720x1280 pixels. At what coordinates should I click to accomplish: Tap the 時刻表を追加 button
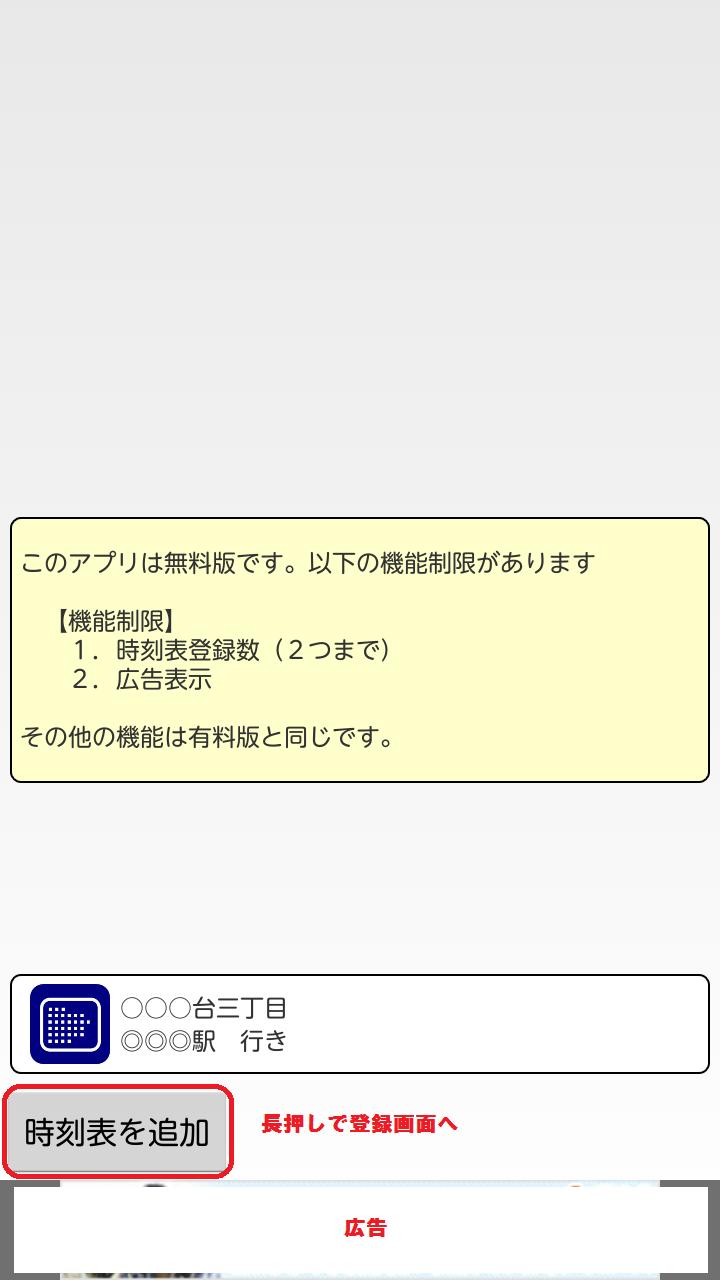coord(118,1132)
